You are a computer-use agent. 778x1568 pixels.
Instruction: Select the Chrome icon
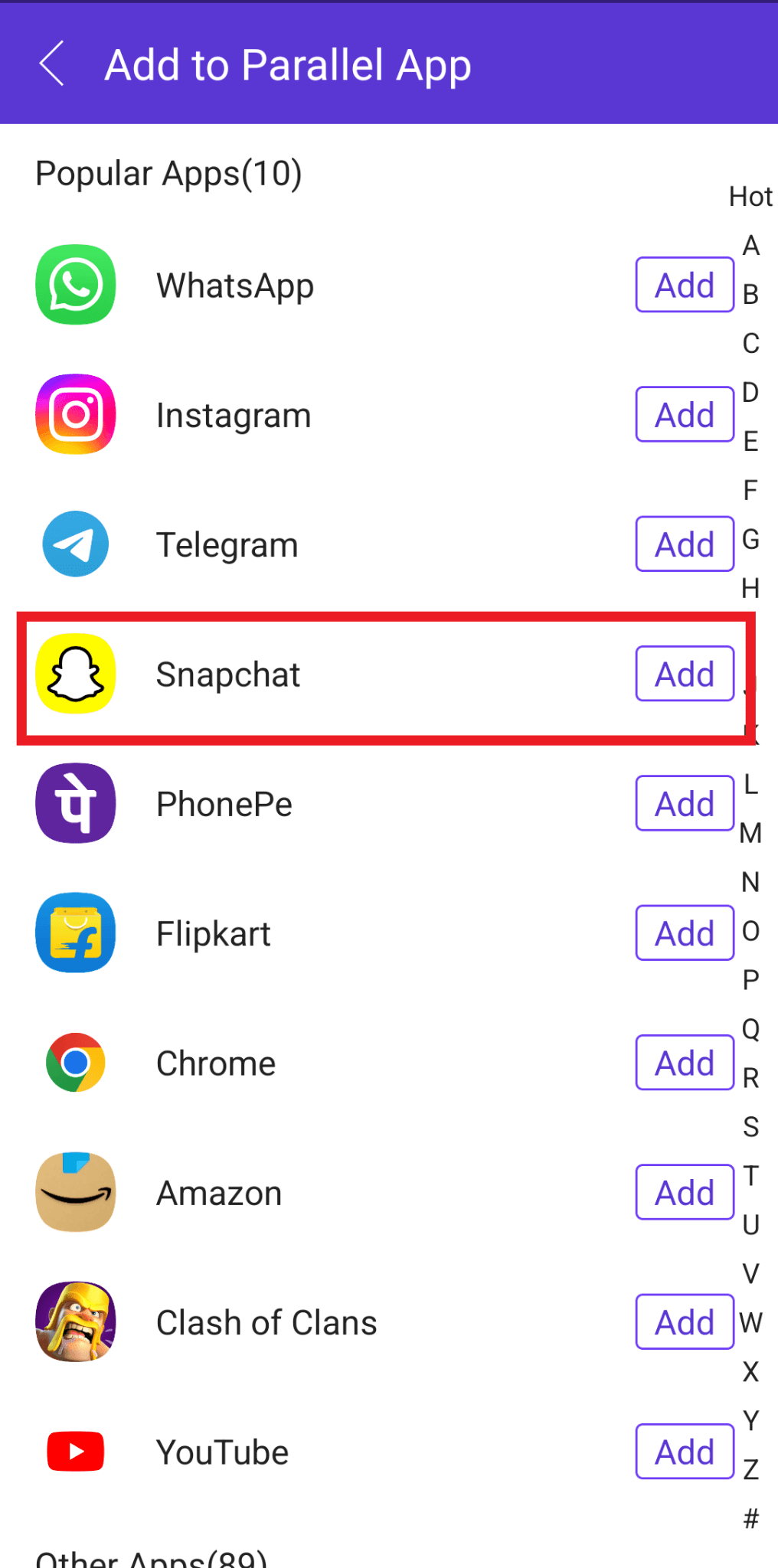tap(75, 1063)
